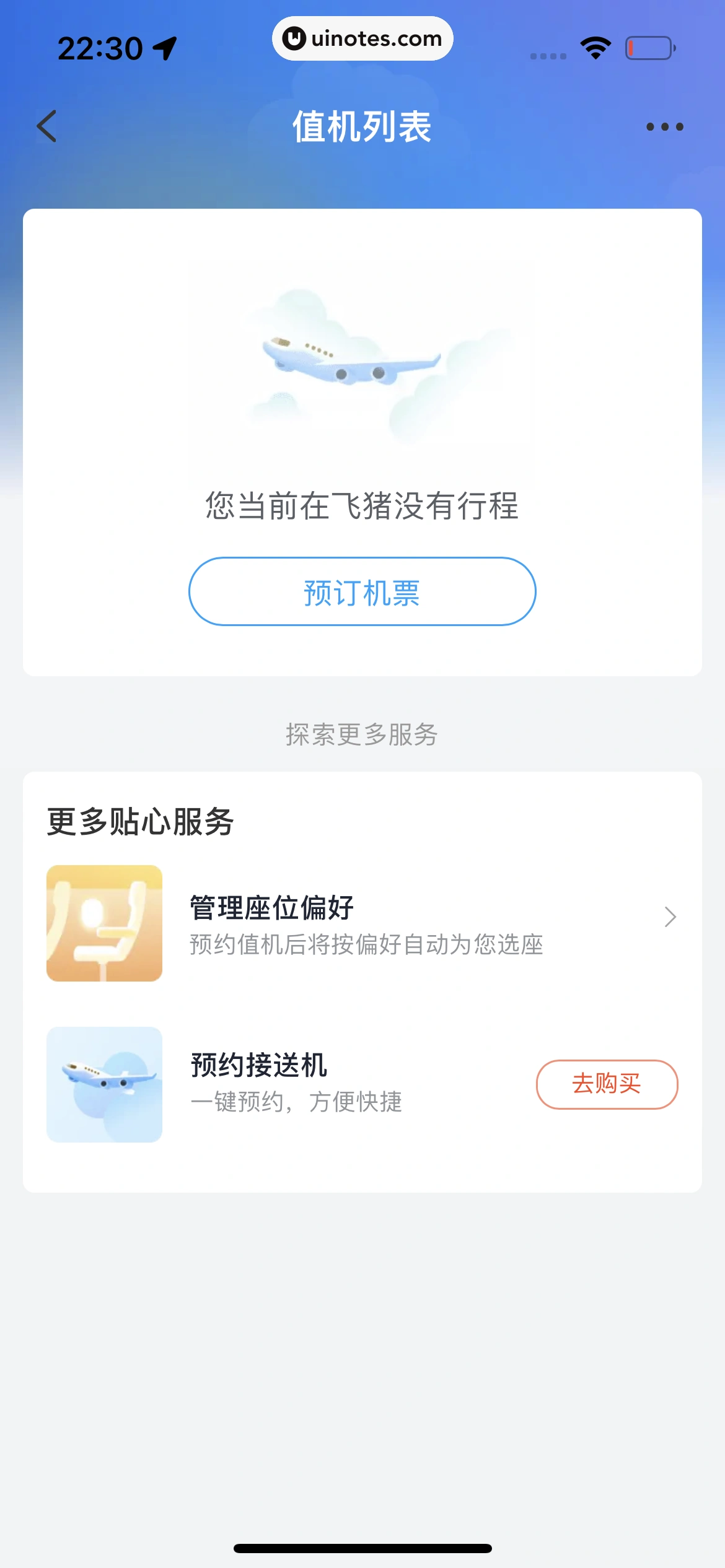Open the 管理座位偏好 row
725x1568 pixels.
point(362,923)
